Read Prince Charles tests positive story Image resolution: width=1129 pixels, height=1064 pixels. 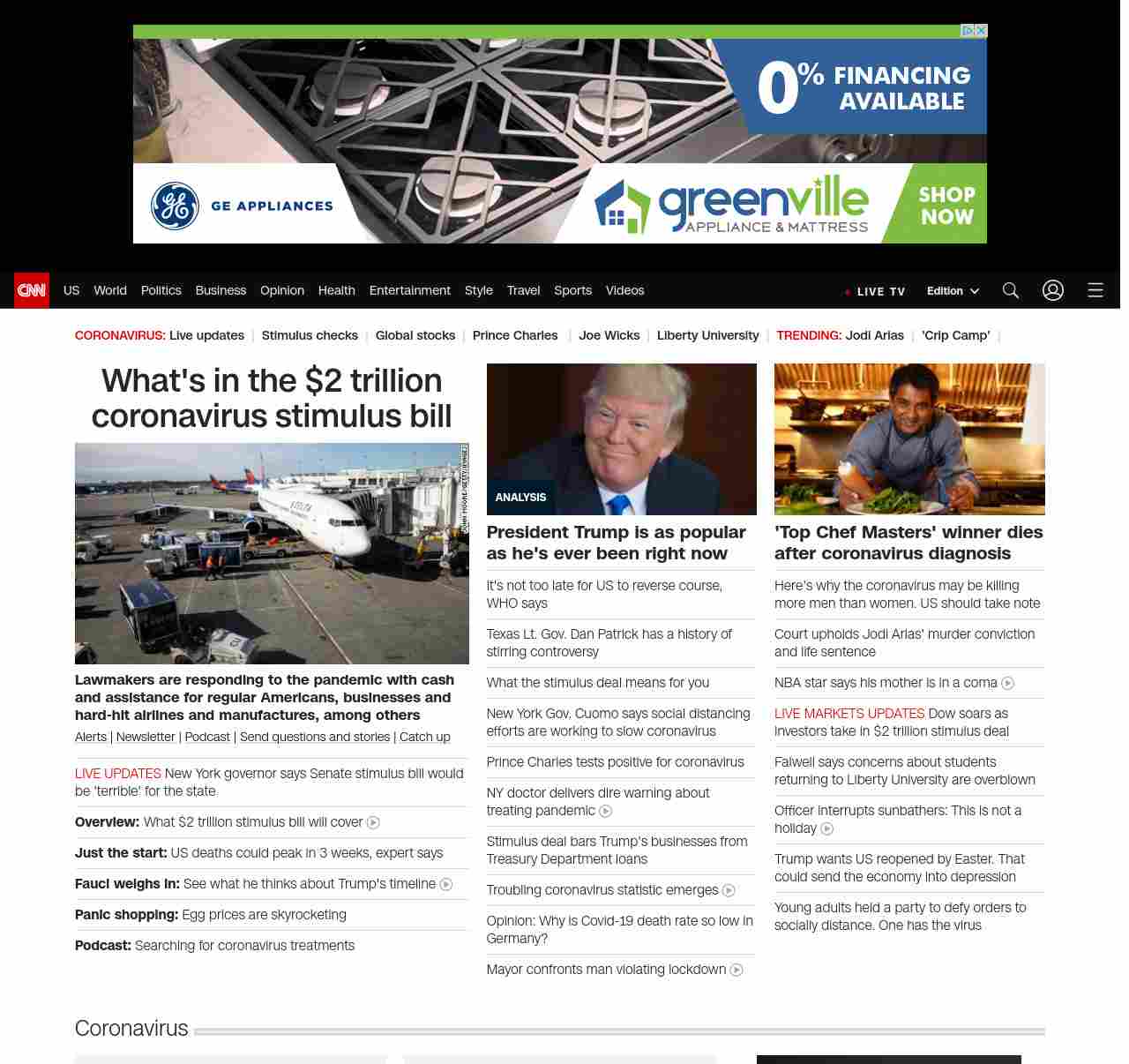615,762
